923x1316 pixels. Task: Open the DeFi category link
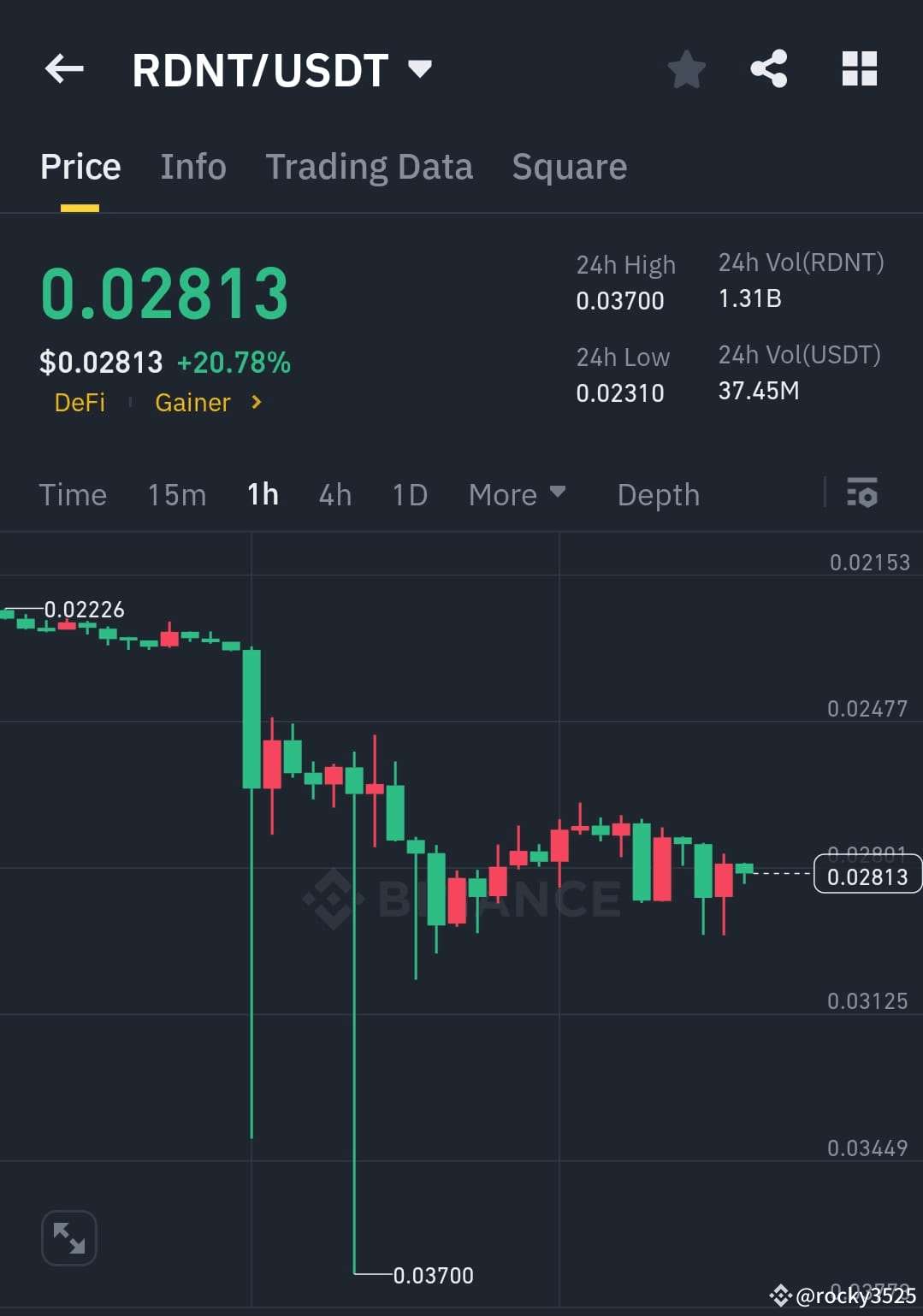(x=80, y=402)
